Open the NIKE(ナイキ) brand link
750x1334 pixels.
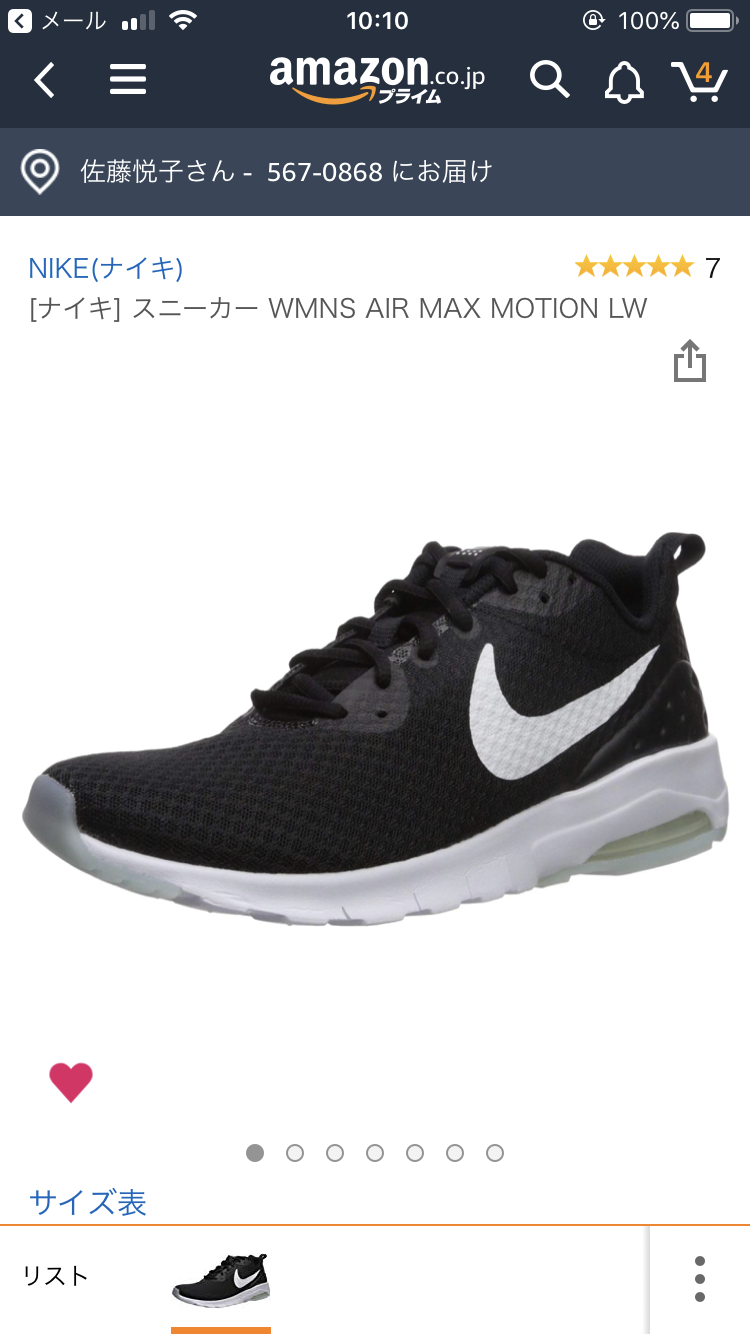coord(105,268)
